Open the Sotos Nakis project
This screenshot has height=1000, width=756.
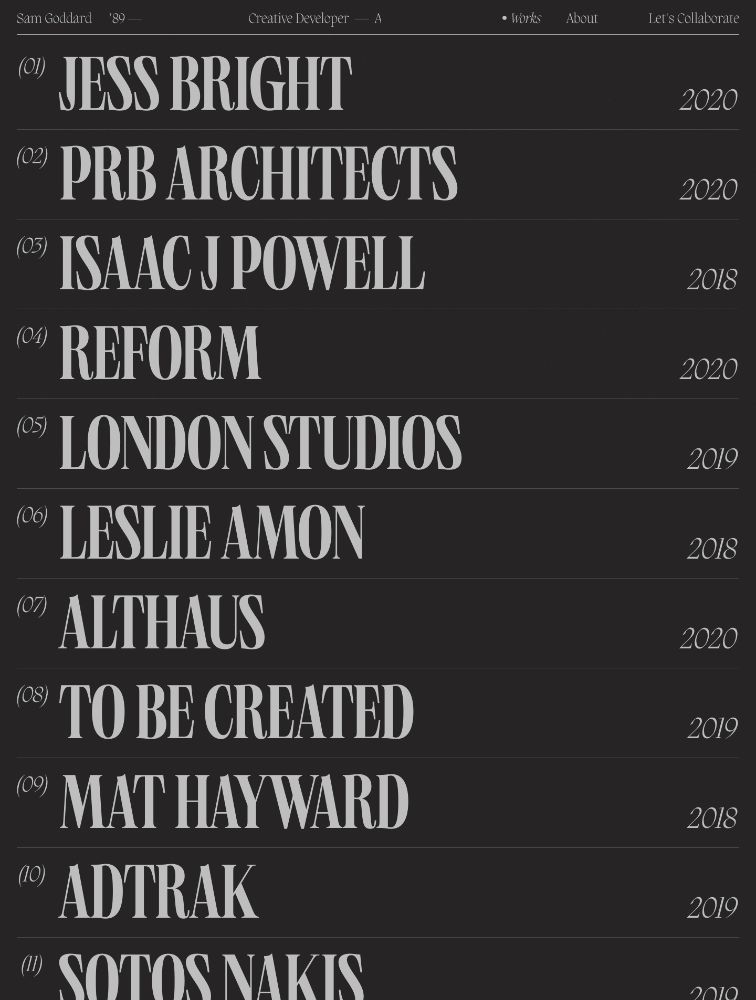[210, 976]
